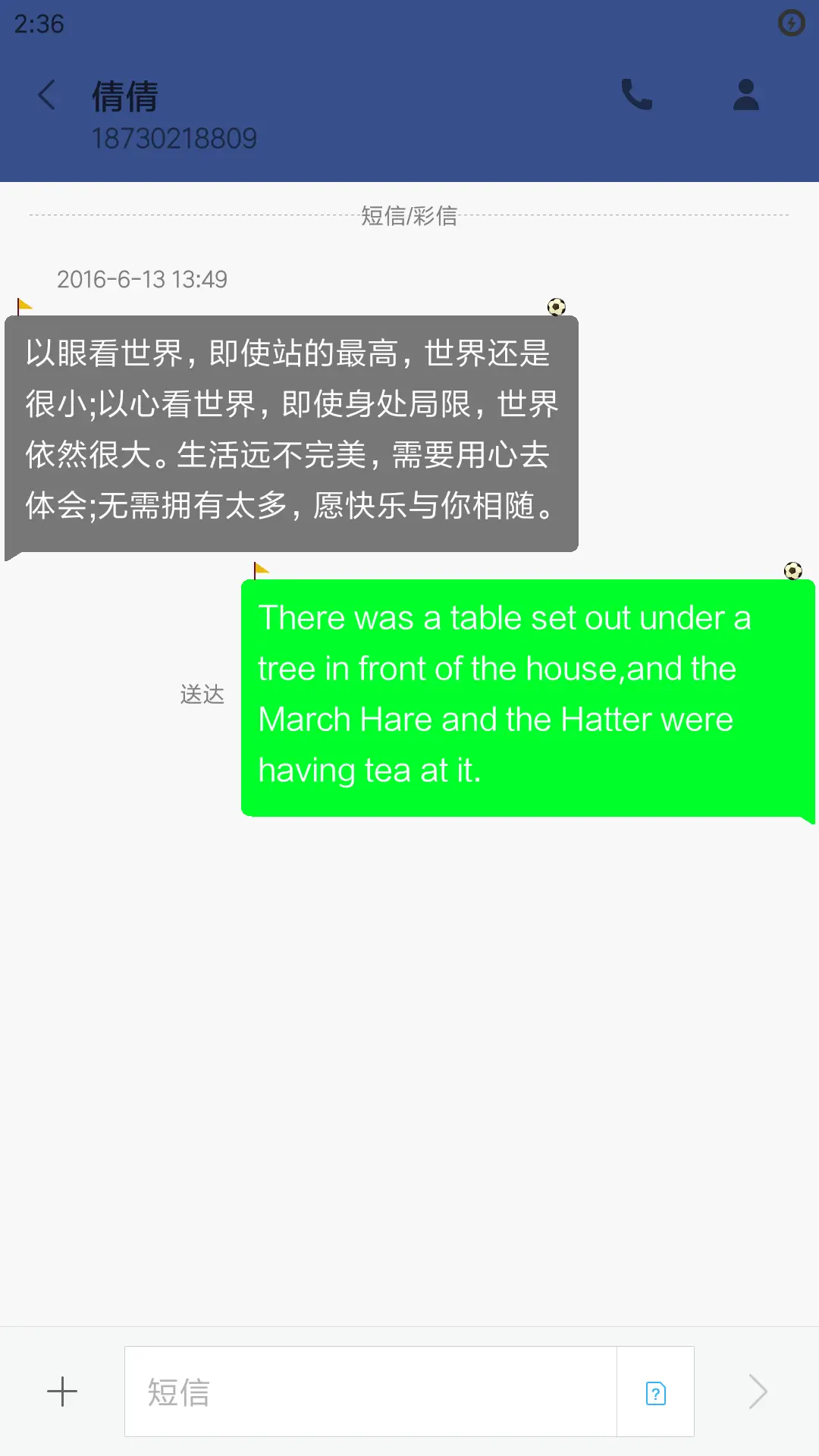Viewport: 819px width, 1456px height.
Task: Tap the orange flag marker on received message
Action: tap(24, 303)
